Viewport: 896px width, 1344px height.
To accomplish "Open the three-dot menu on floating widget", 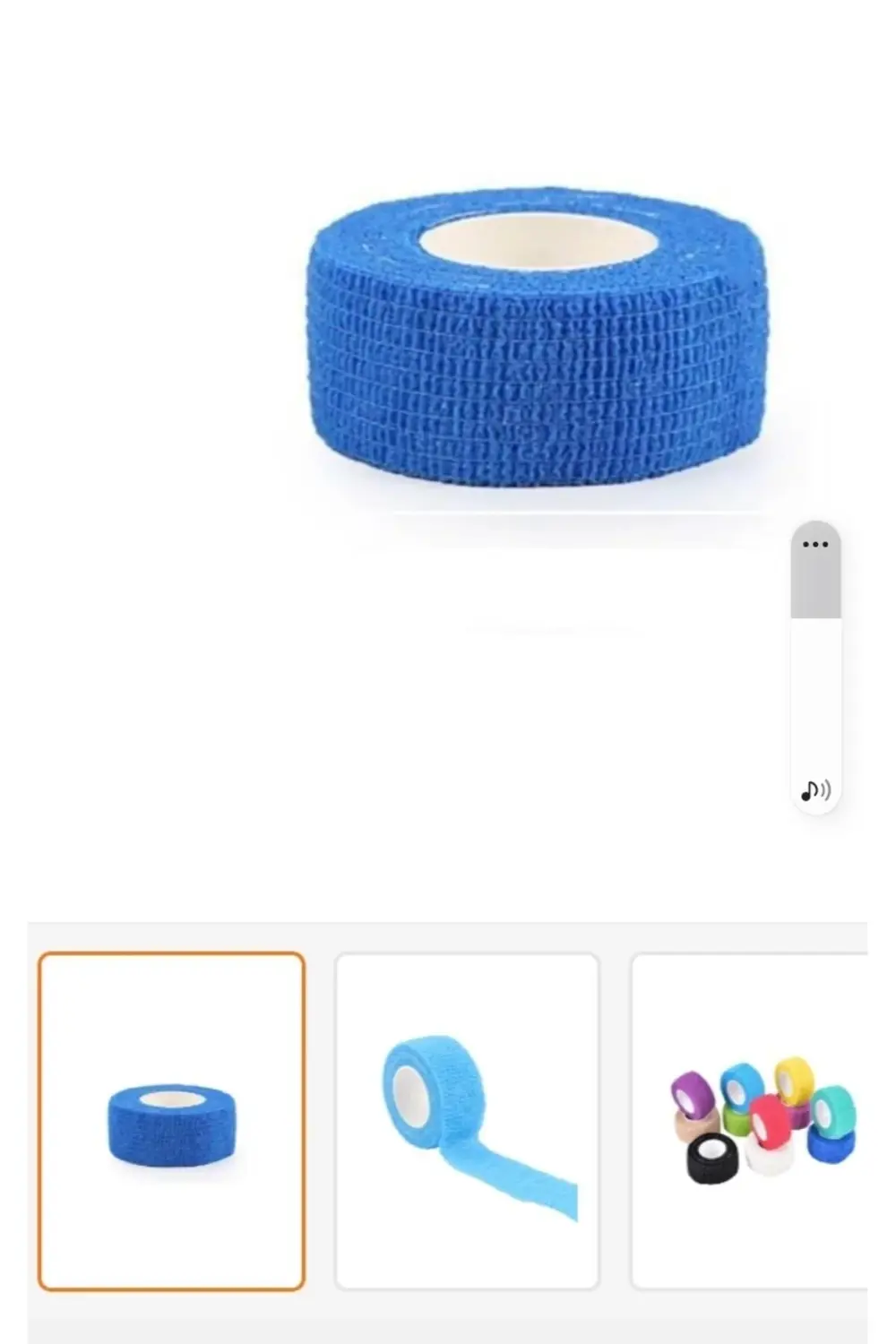I will (815, 545).
